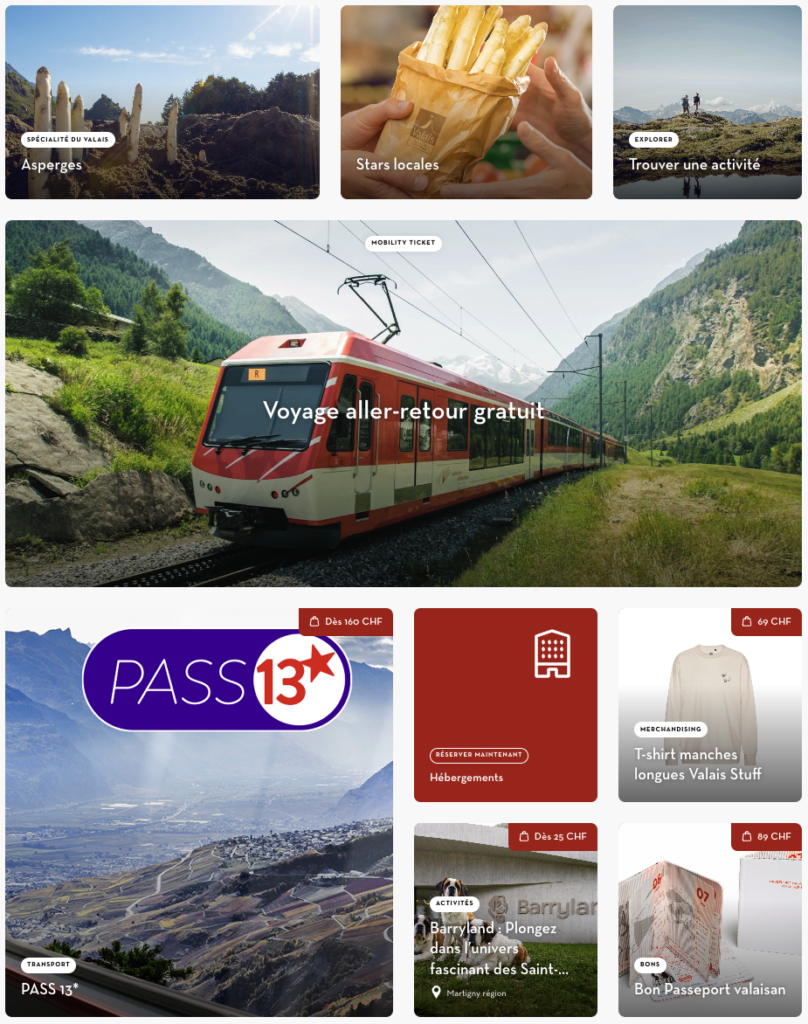Open the Stars locales card

point(466,102)
